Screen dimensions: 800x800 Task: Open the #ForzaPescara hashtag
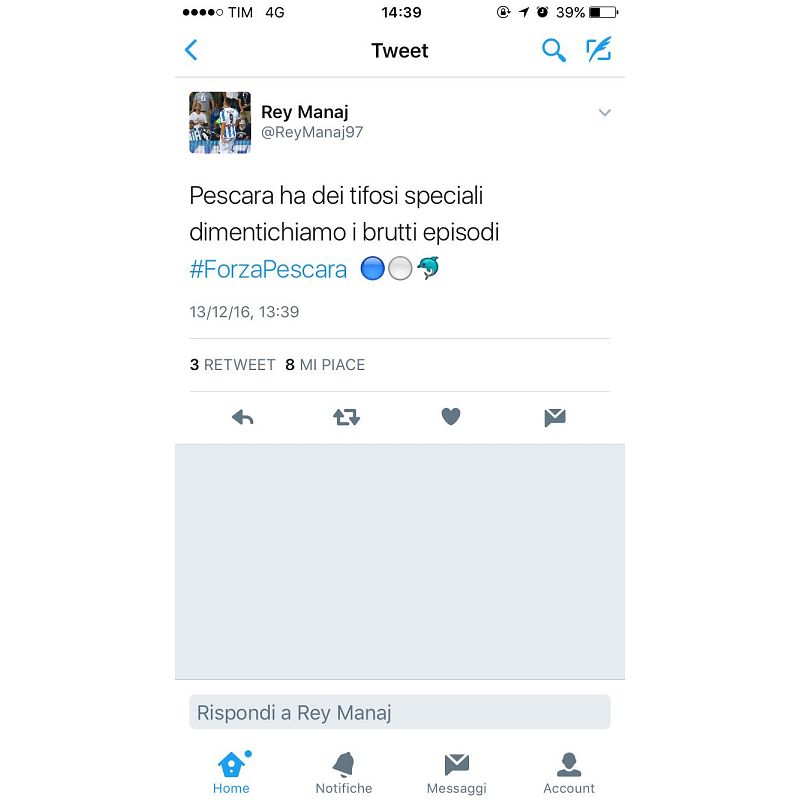pos(268,269)
